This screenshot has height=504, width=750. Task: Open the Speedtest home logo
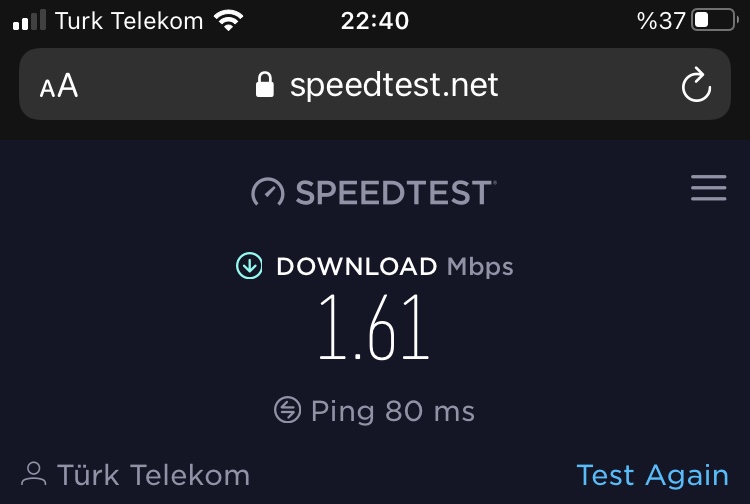click(373, 191)
